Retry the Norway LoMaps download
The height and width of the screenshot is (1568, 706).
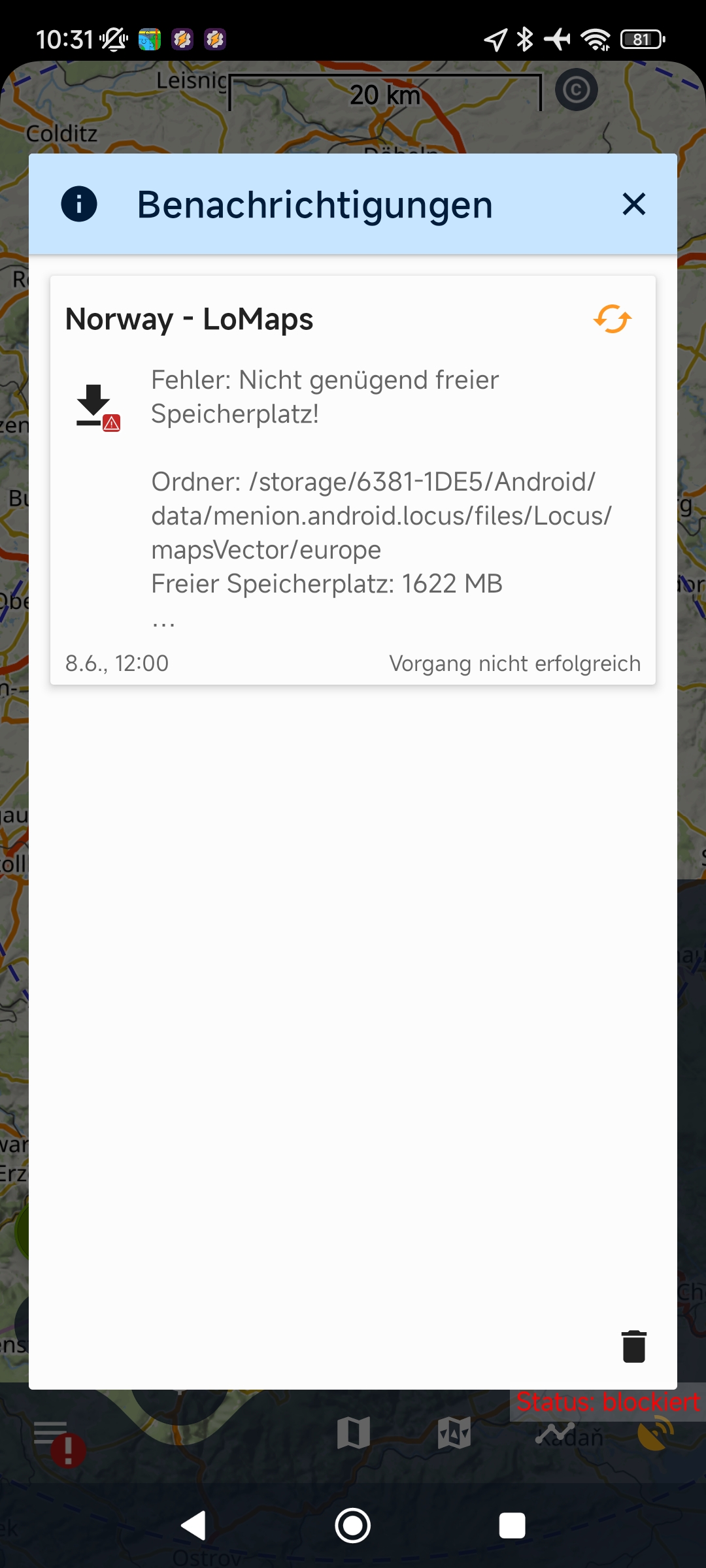point(613,319)
